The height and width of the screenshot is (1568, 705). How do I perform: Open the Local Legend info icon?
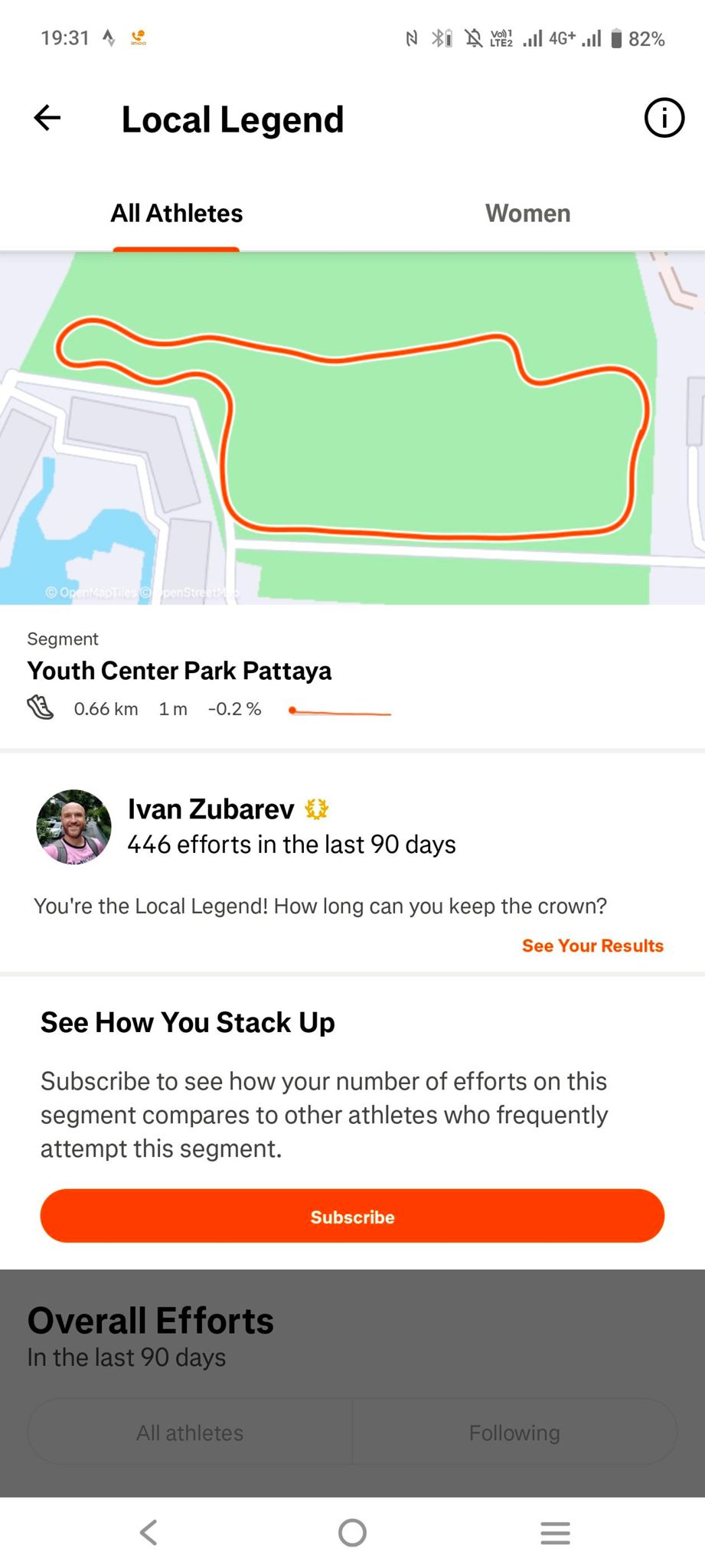[x=663, y=118]
